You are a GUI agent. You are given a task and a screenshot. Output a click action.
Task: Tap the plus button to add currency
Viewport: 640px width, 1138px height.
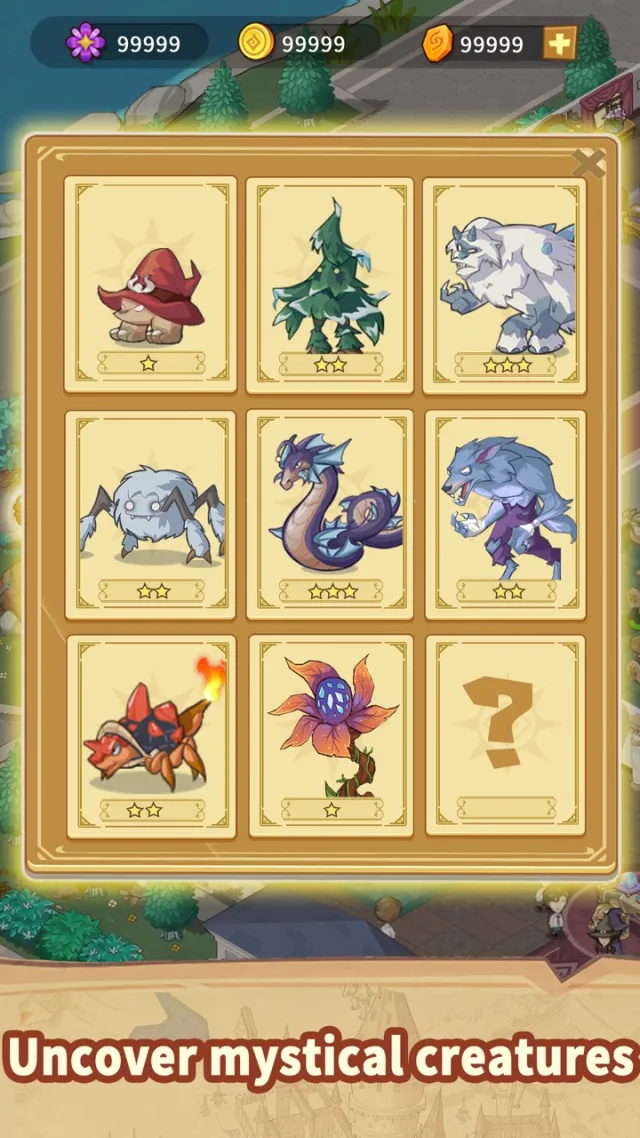(x=559, y=43)
